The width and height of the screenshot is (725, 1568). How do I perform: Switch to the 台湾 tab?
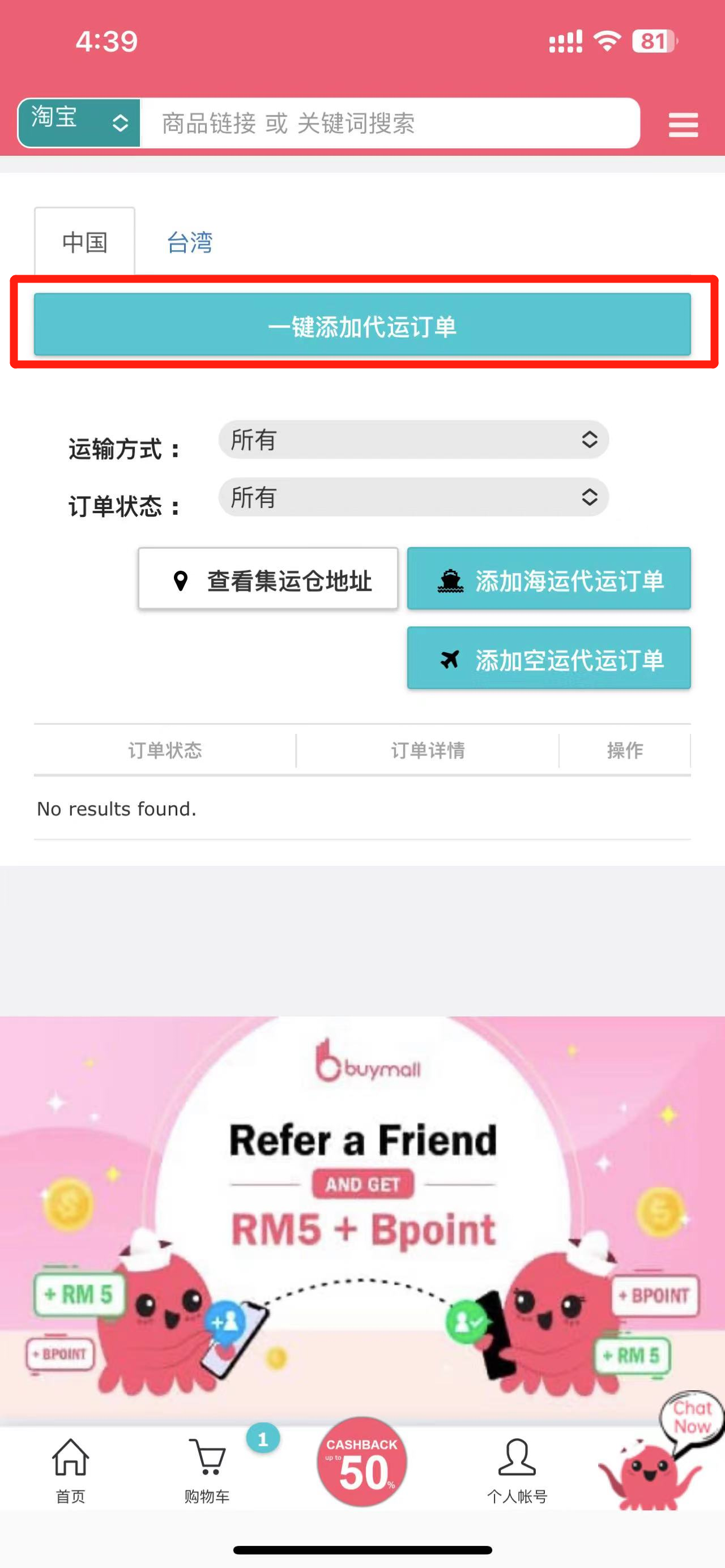(x=189, y=242)
